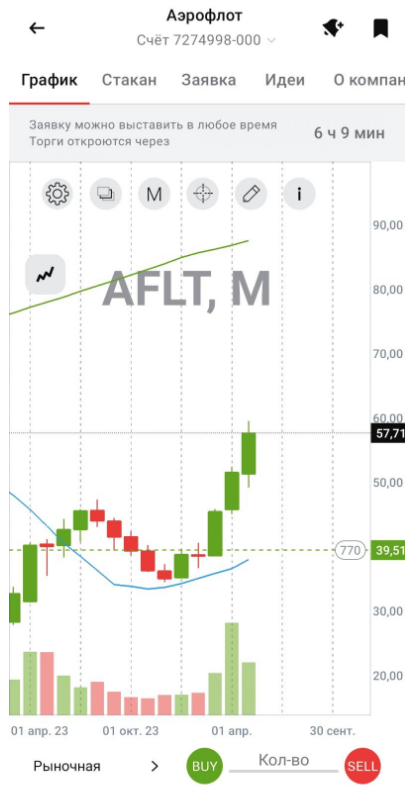This screenshot has height=802, width=419.
Task: Open the chart info button
Action: (x=299, y=194)
